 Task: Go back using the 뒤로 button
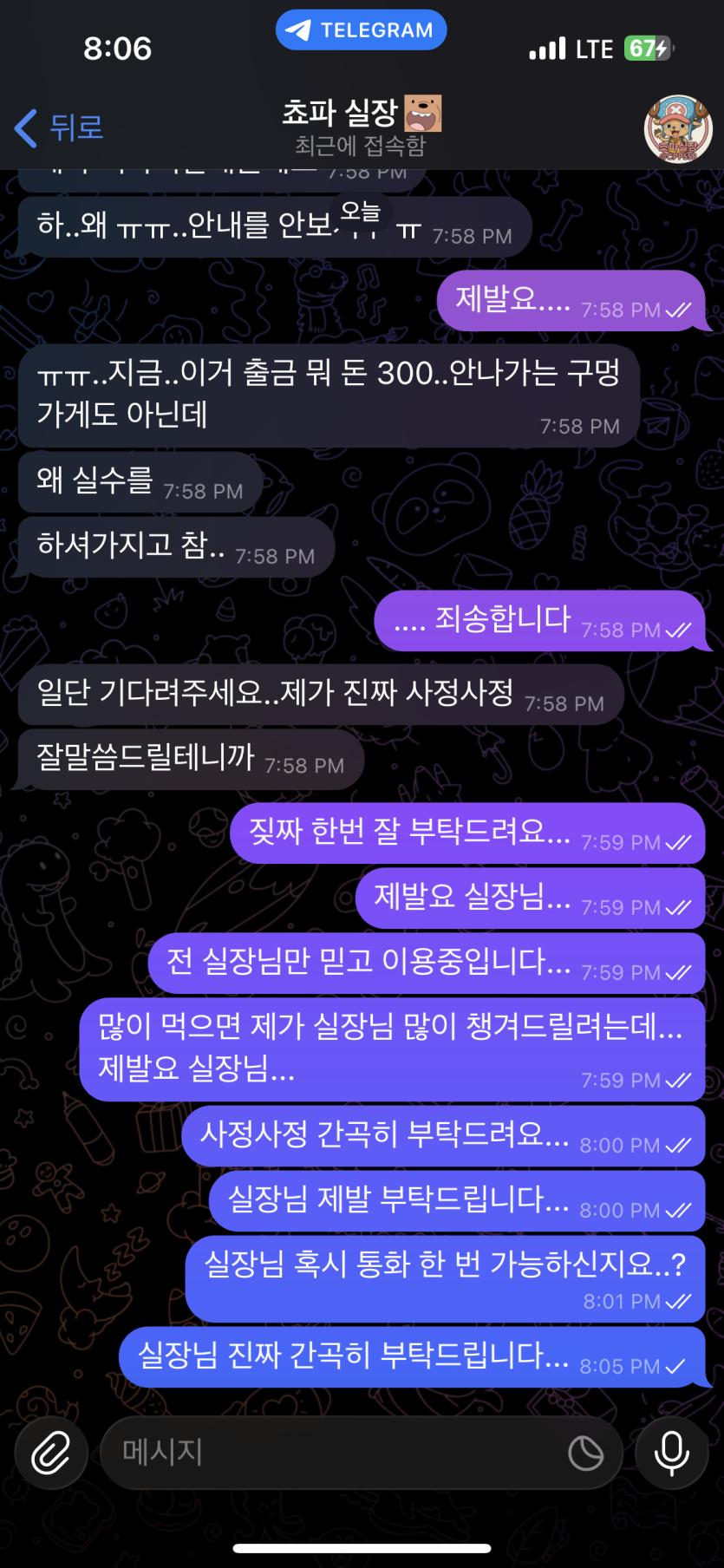pos(59,127)
